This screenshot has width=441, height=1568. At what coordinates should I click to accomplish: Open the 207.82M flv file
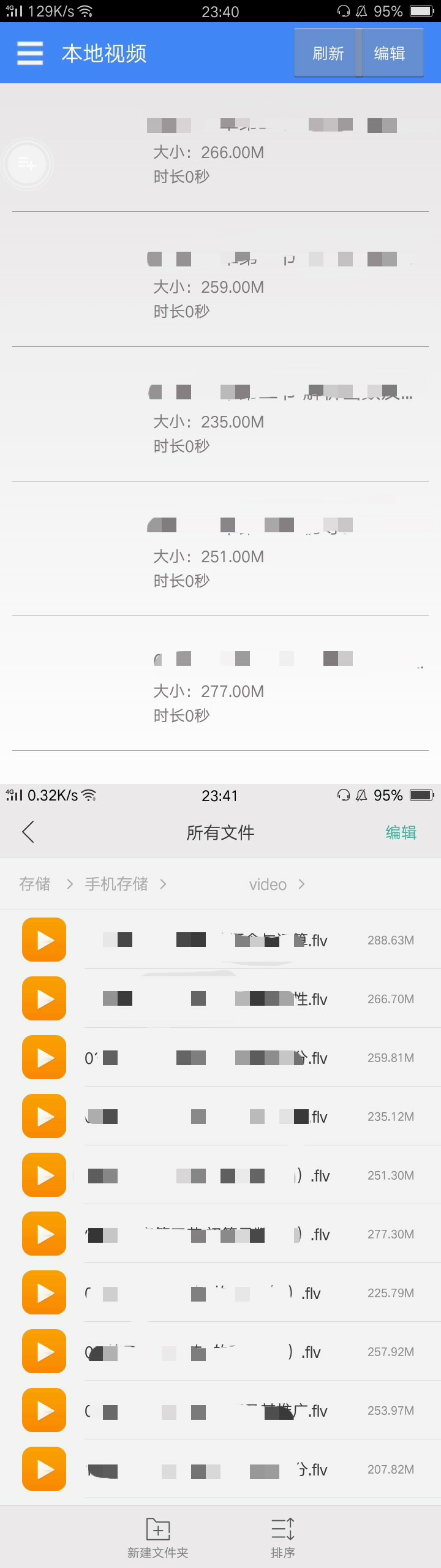click(221, 1469)
